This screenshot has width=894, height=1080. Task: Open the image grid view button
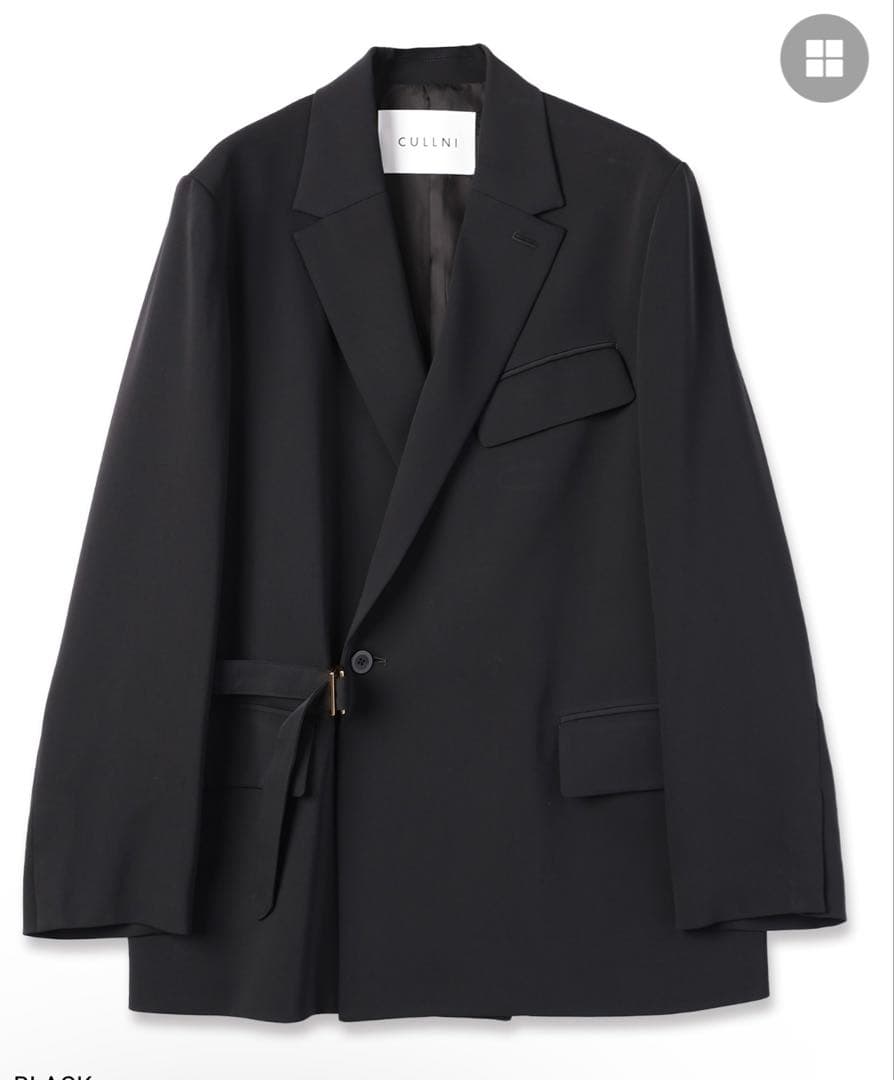[x=823, y=59]
